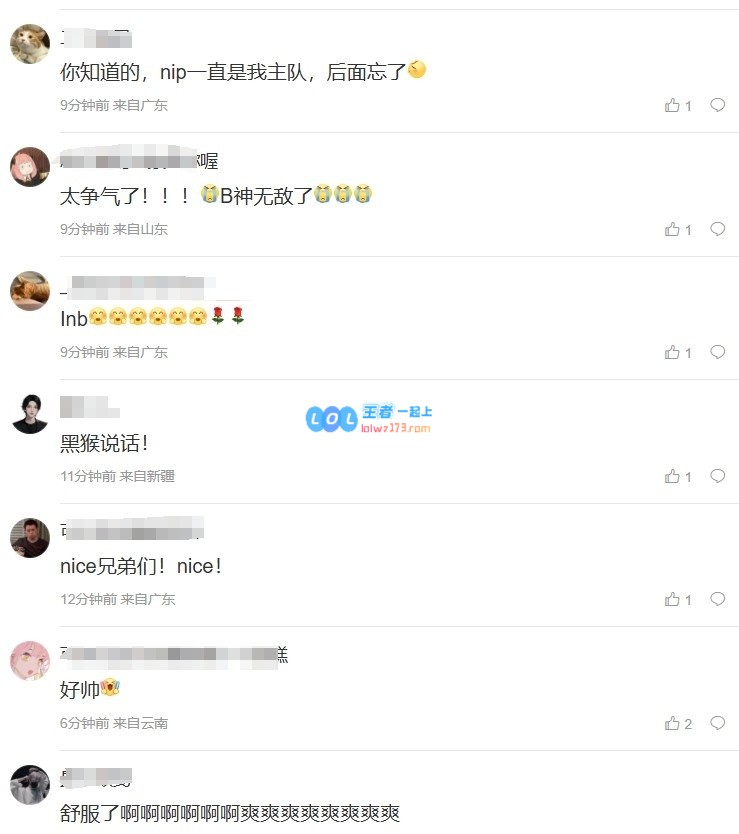Viewport: 739px width, 834px height.
Task: Open avatar of the "太争气了" commenter
Action: [x=30, y=167]
